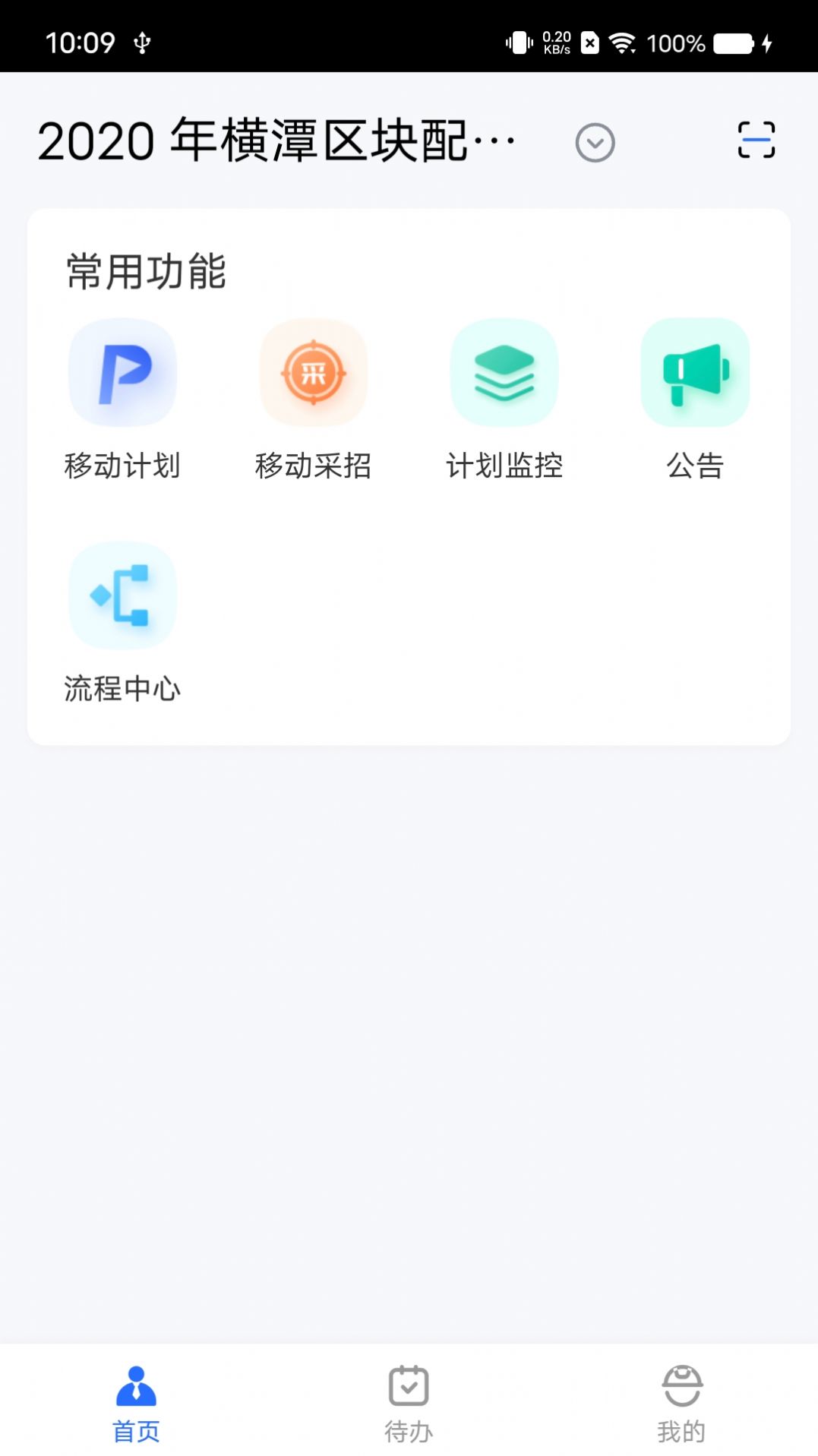This screenshot has height=1456, width=818.
Task: Tap the QR scan icon in top right
Action: coord(756,141)
